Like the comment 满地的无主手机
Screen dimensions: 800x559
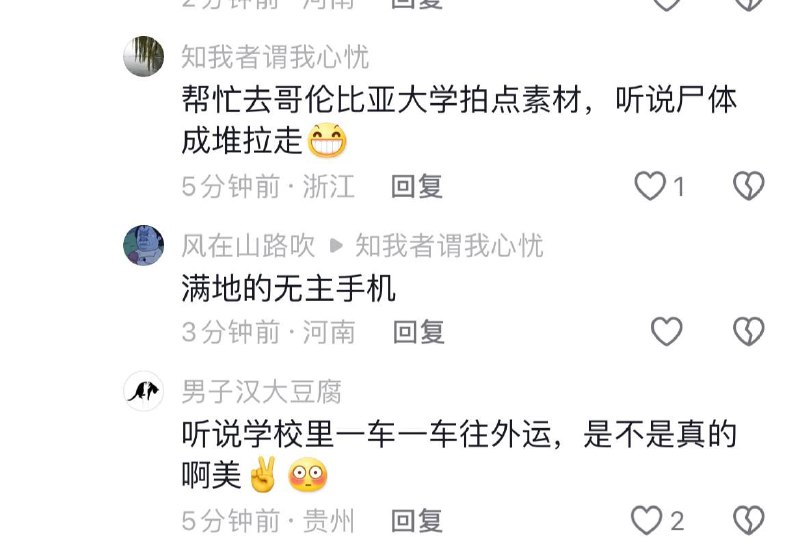pyautogui.click(x=666, y=331)
